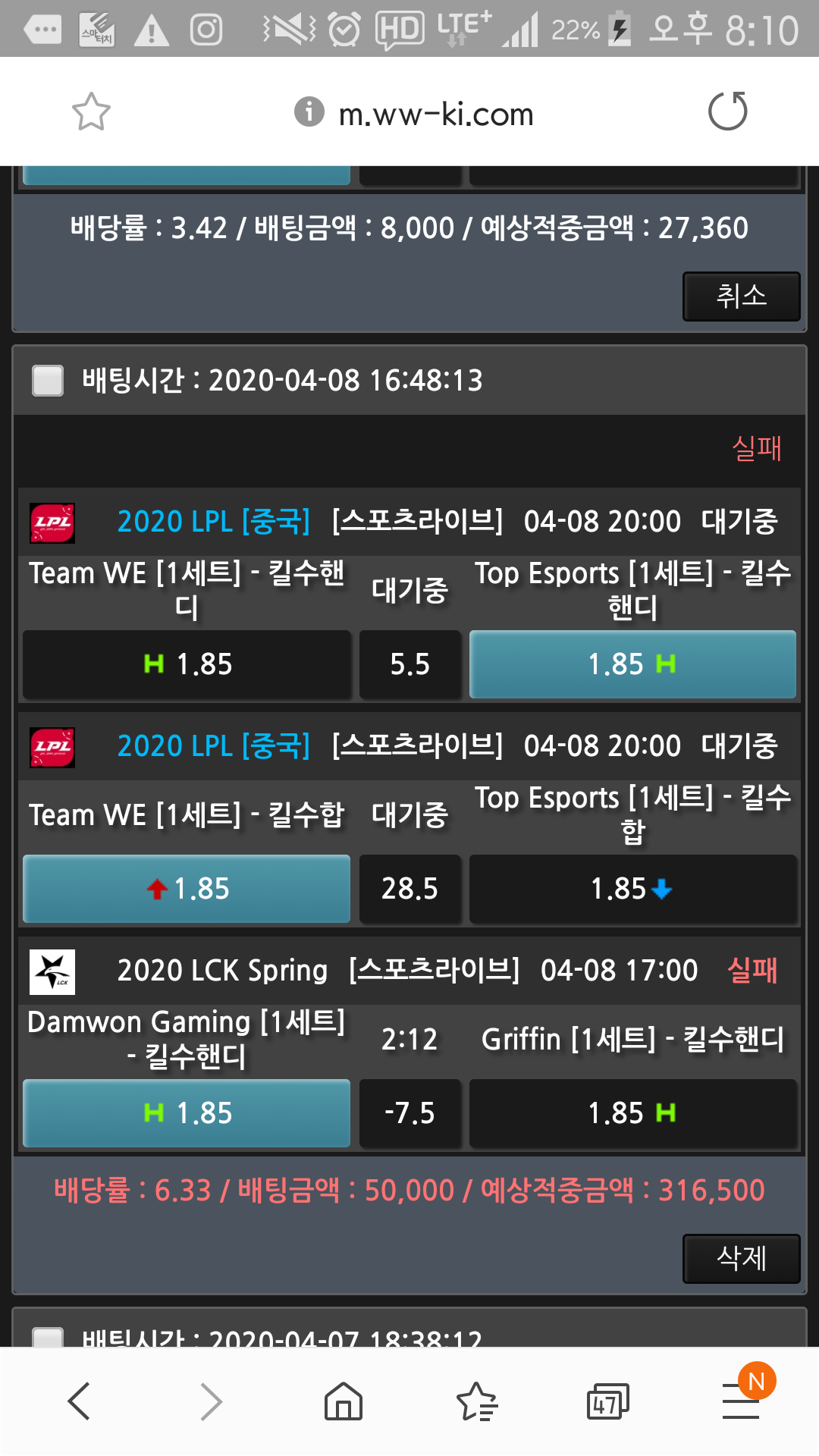
Task: View the 47 open tabs
Action: [607, 1401]
